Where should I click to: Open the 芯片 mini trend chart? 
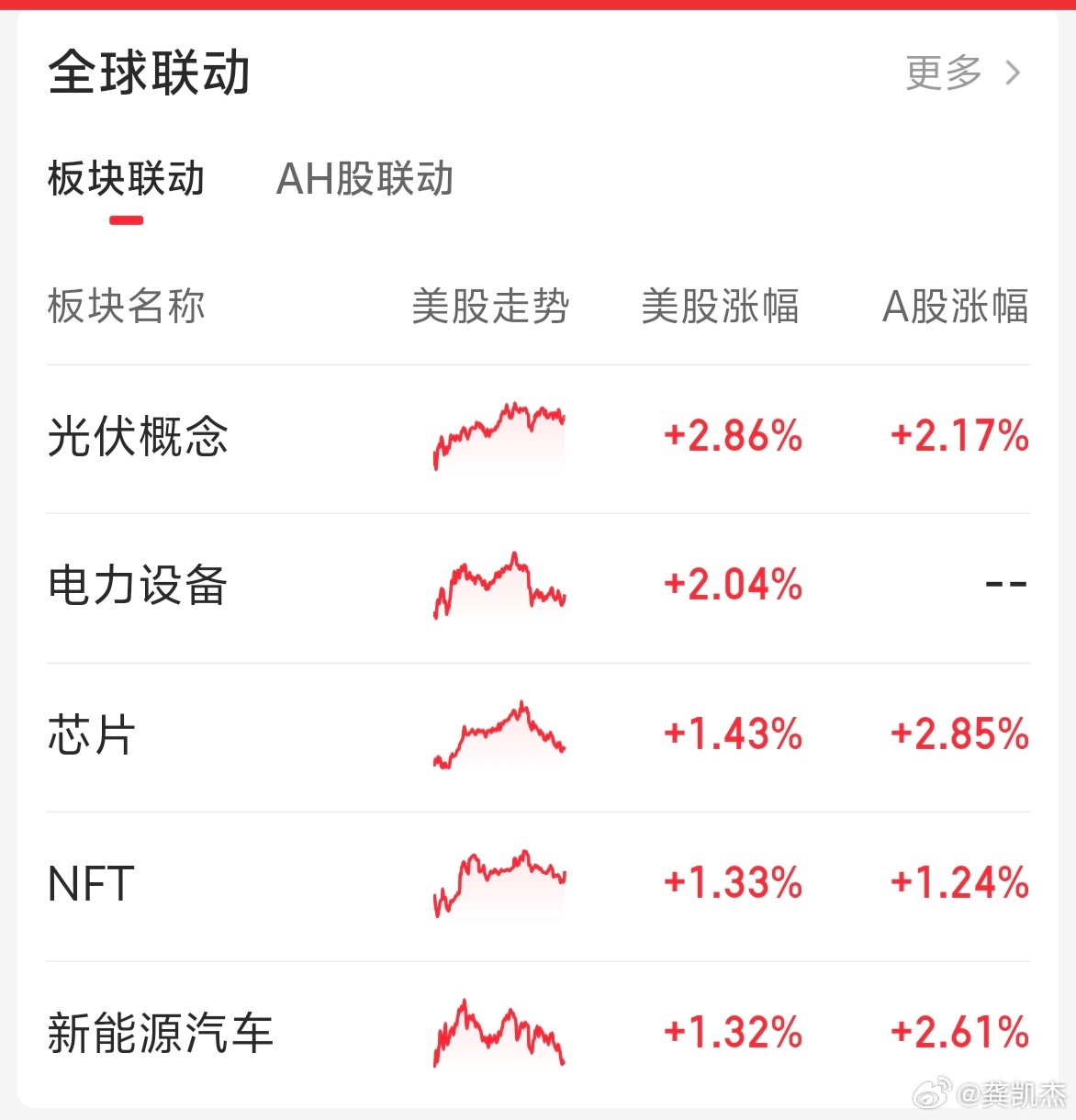pos(499,734)
